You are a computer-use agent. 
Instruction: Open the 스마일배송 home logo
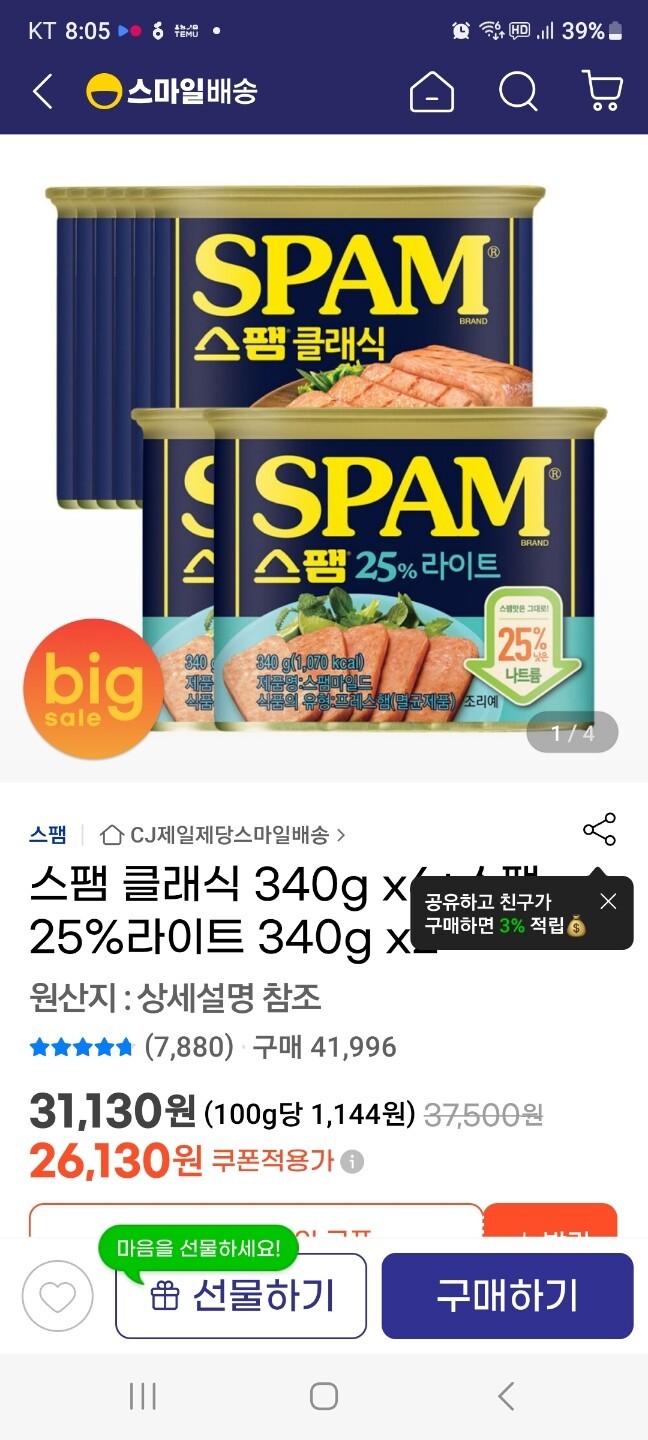[172, 92]
